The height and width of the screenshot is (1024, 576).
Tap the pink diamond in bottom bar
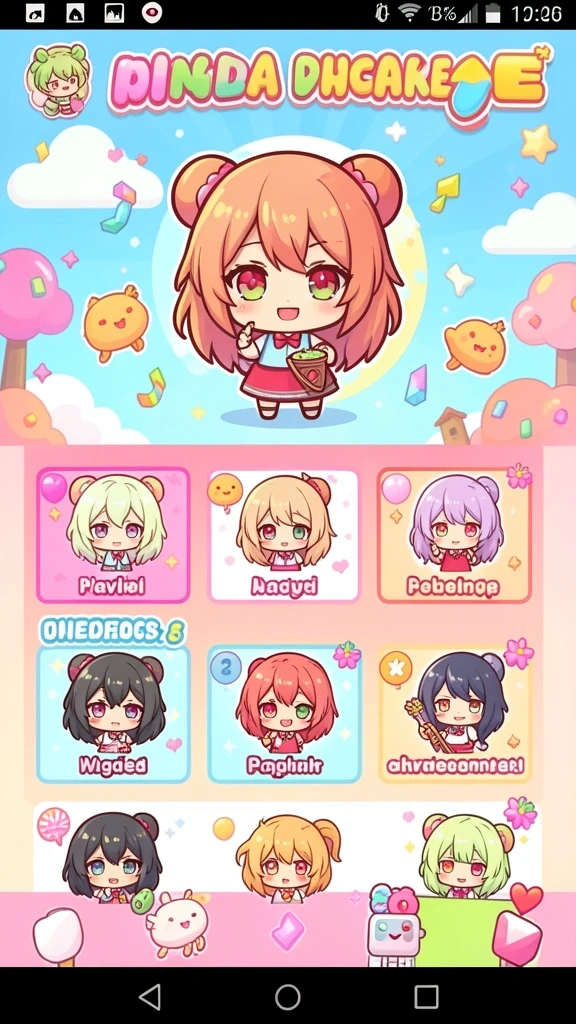288,931
